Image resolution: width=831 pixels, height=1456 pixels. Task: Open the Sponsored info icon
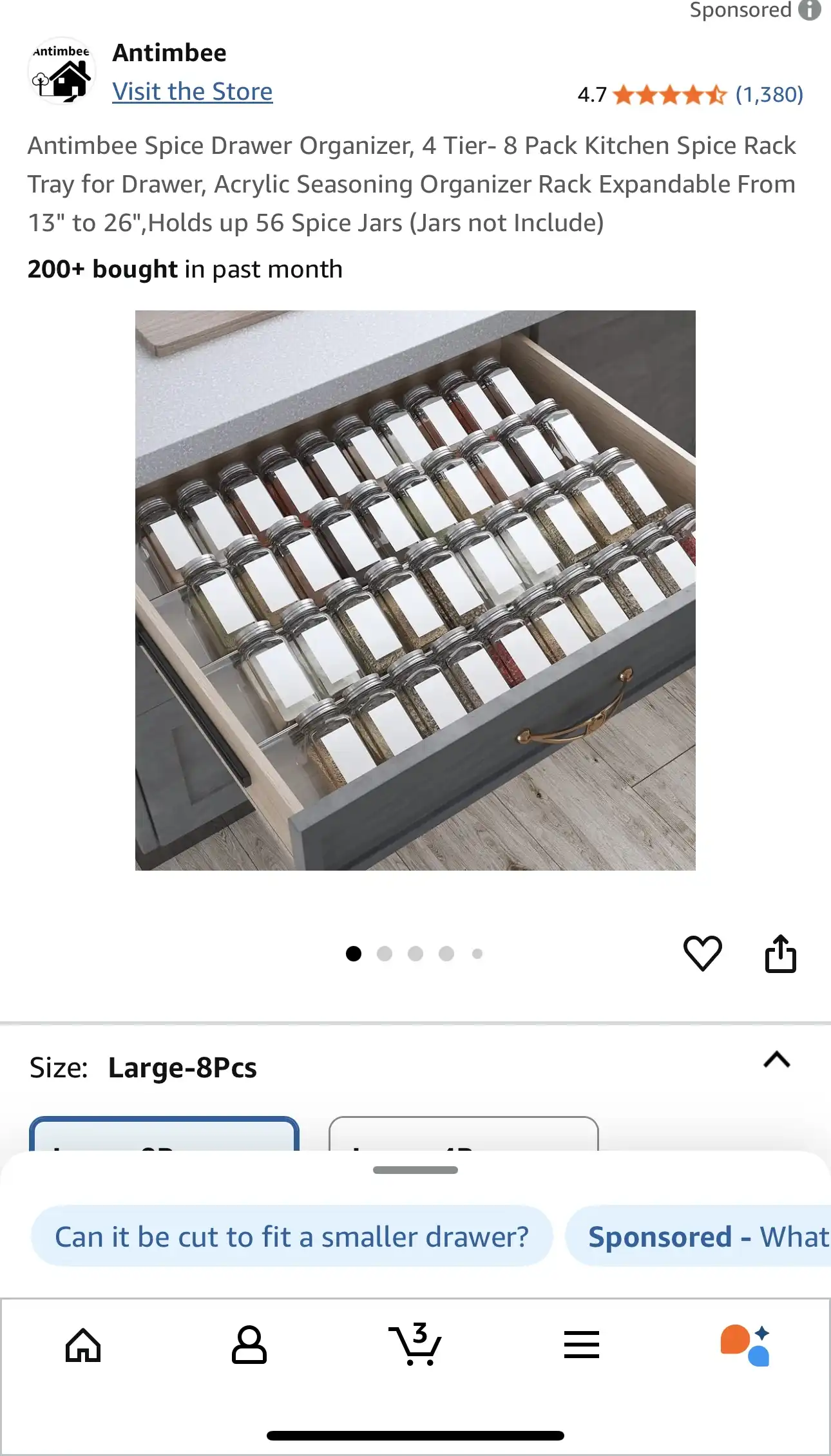809,10
